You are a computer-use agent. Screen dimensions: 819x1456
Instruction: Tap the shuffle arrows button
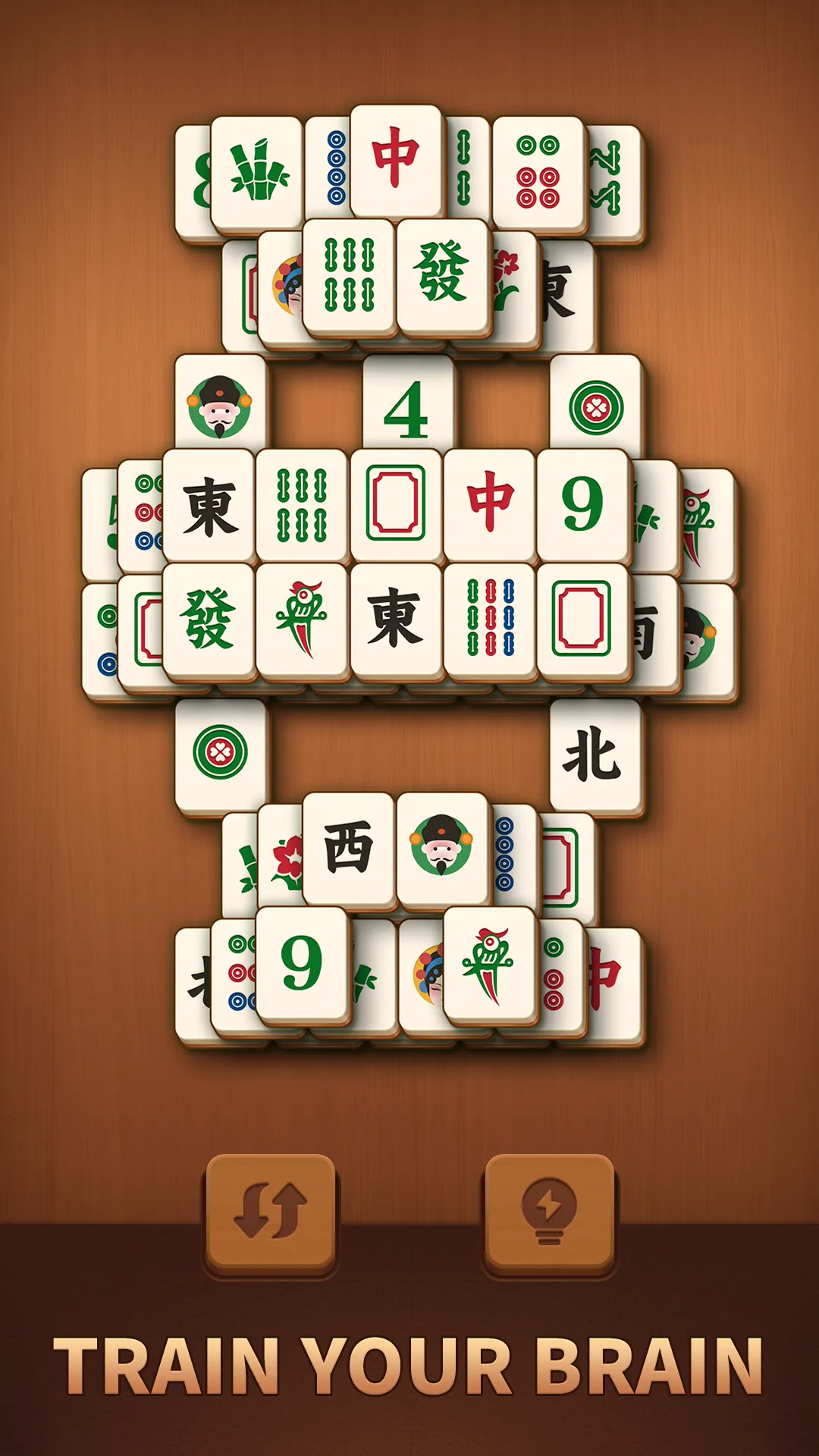tap(271, 1211)
